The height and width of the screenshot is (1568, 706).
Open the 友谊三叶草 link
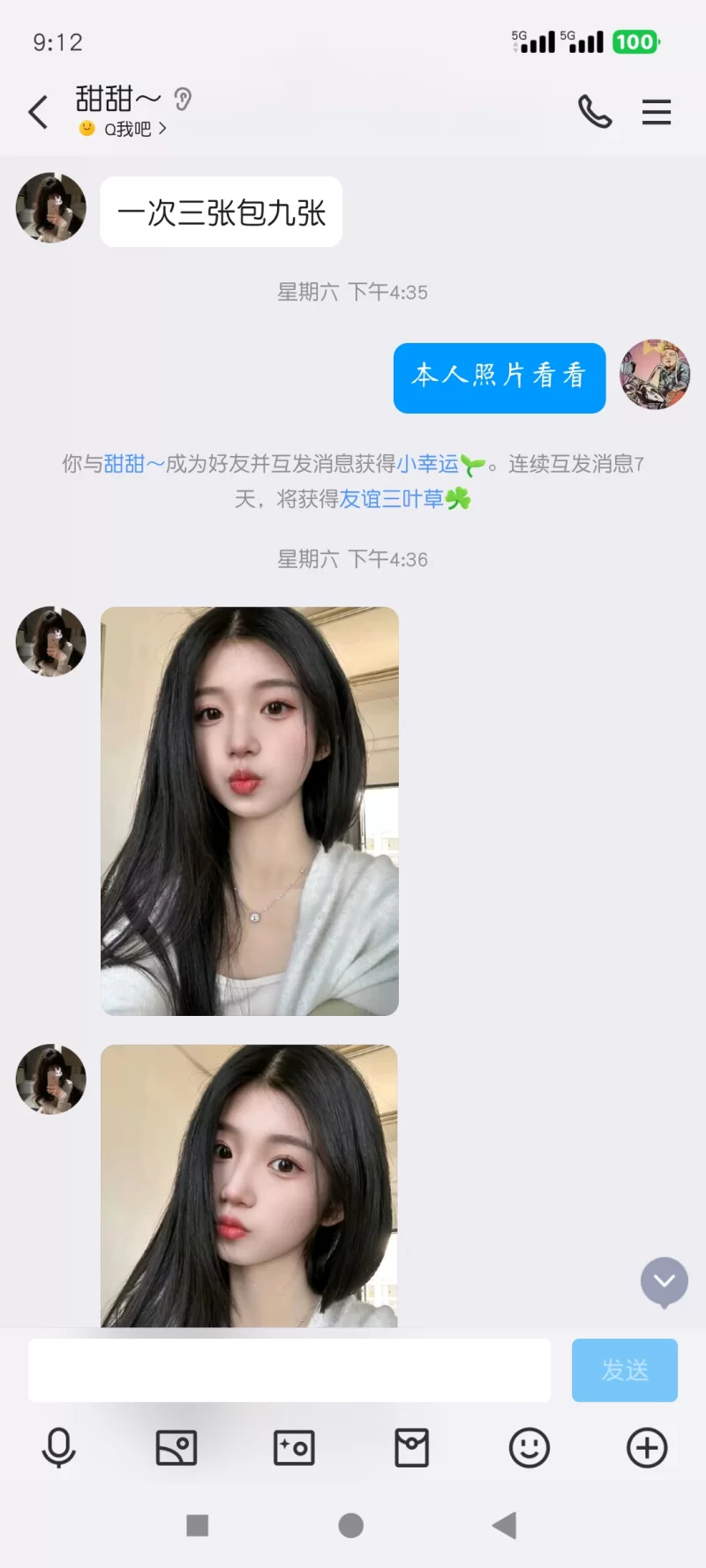392,499
